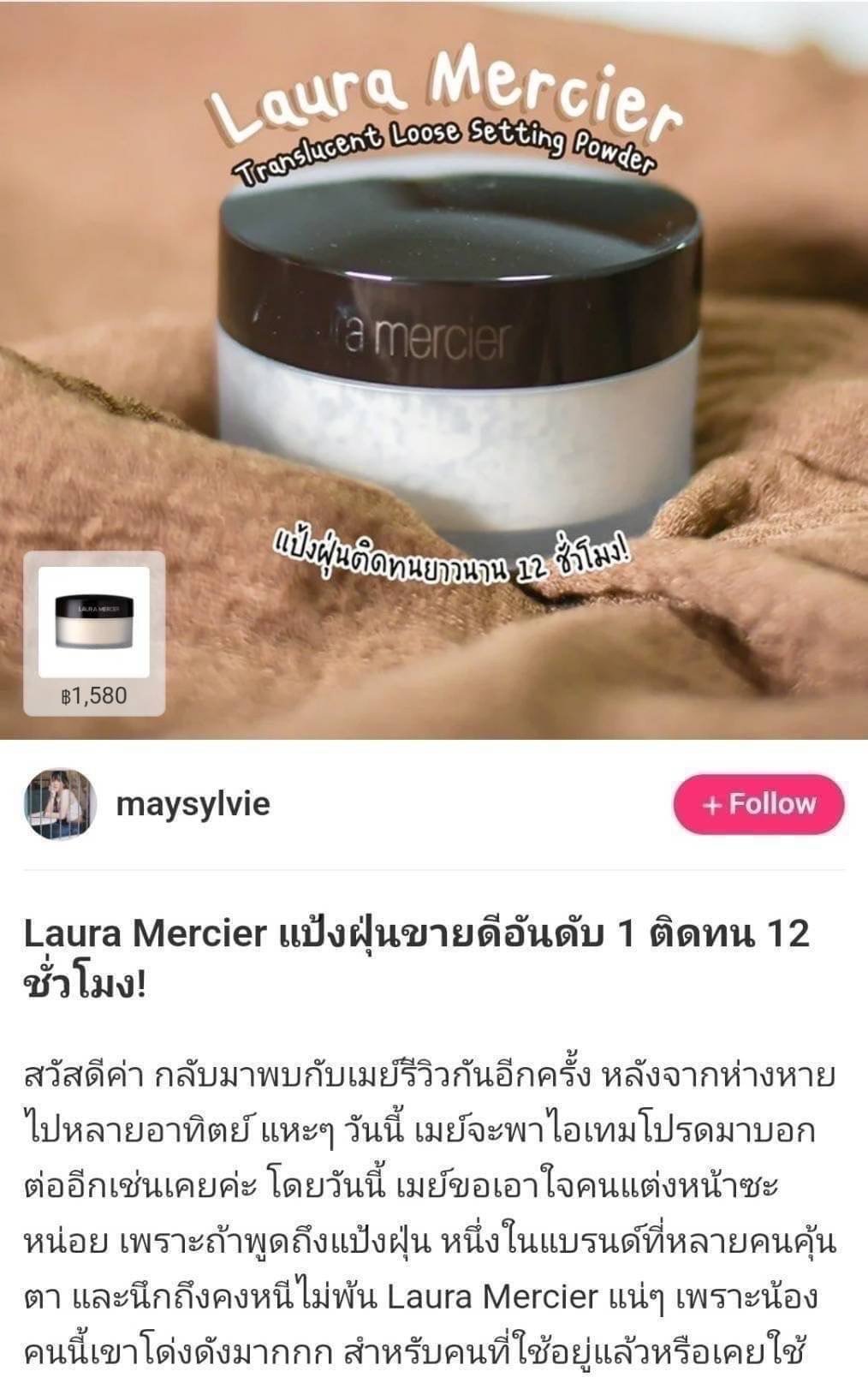868x1383 pixels.
Task: Open the maysylvie username
Action: pos(193,804)
